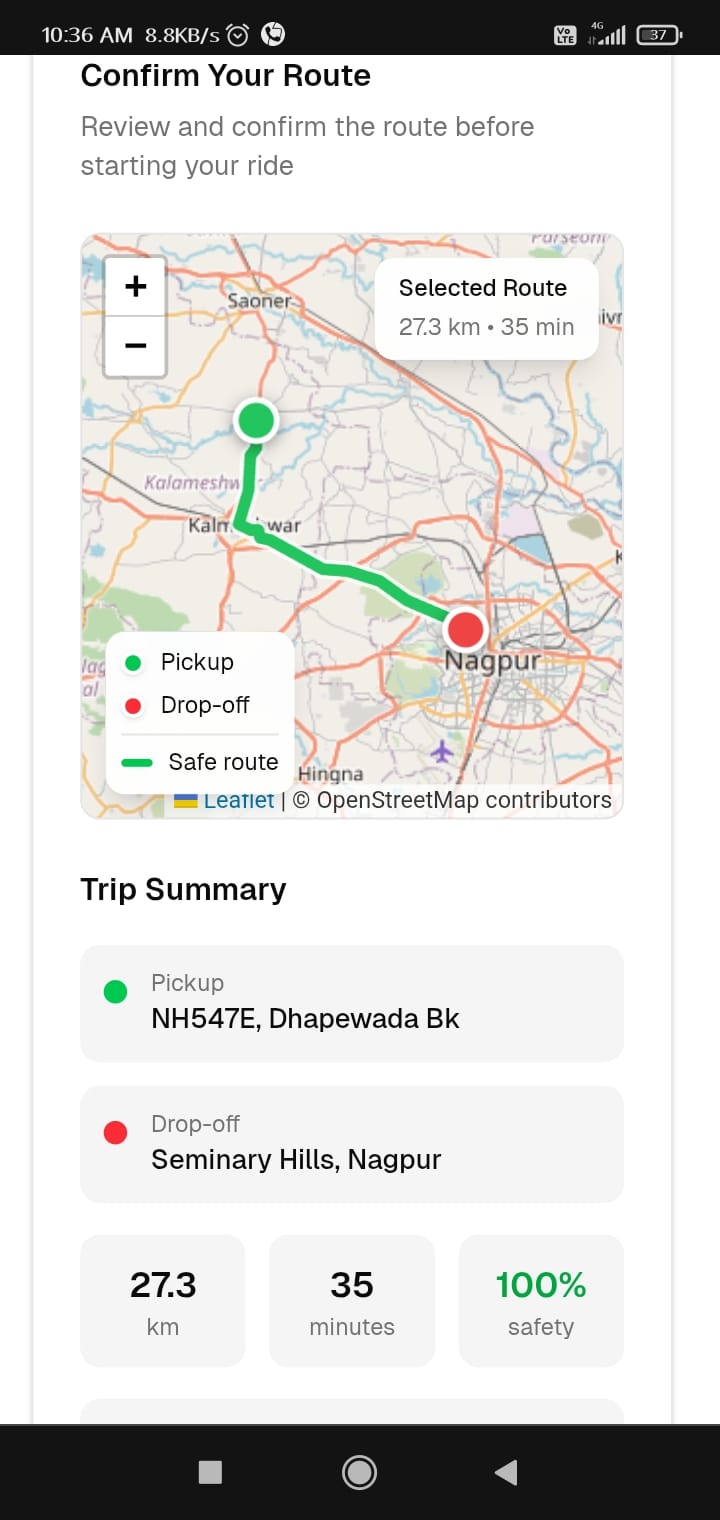Select the red drop-off marker near Nagpur
The image size is (720, 1520).
point(464,629)
